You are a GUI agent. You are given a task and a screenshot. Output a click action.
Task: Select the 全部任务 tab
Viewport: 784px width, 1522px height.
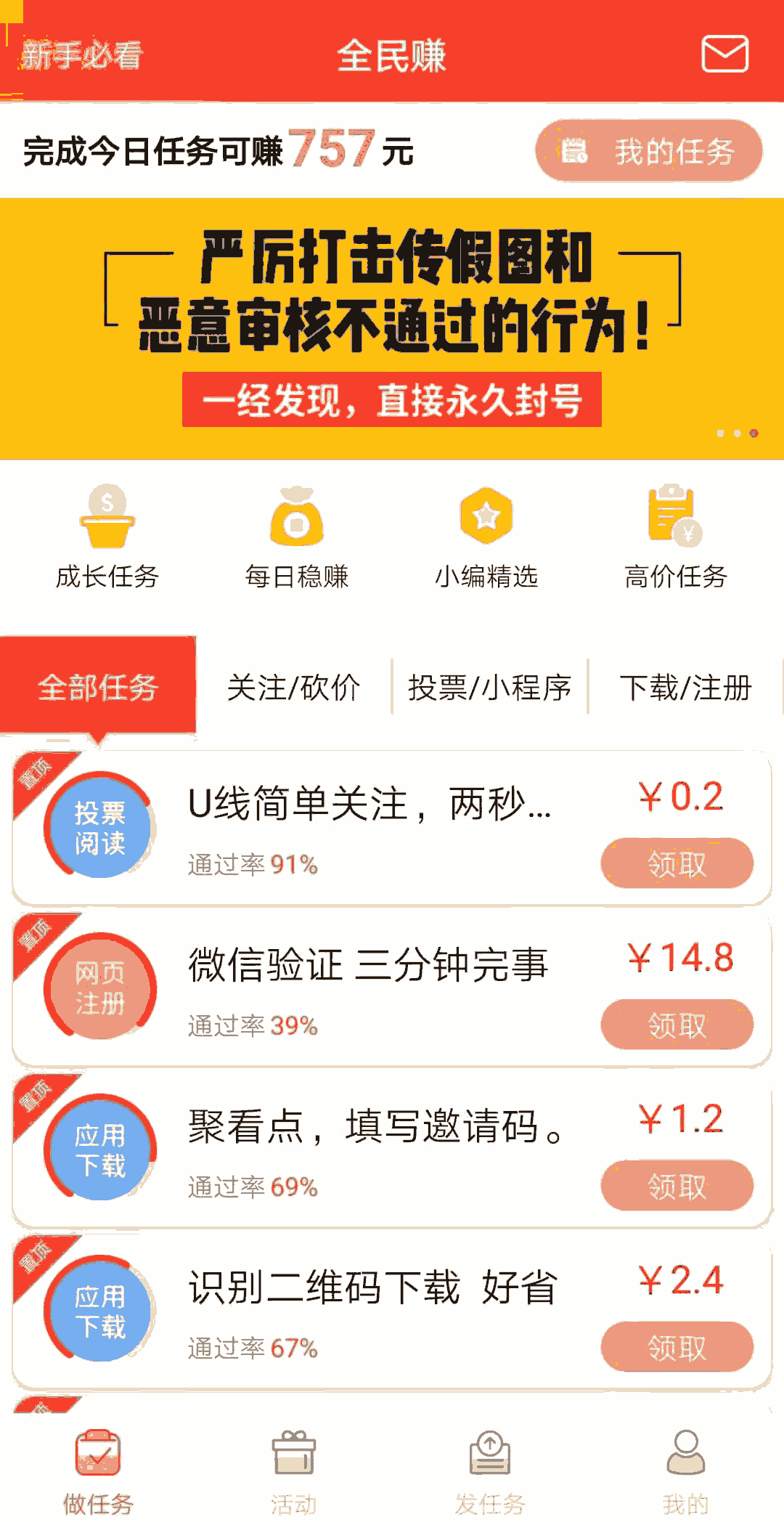[x=98, y=686]
